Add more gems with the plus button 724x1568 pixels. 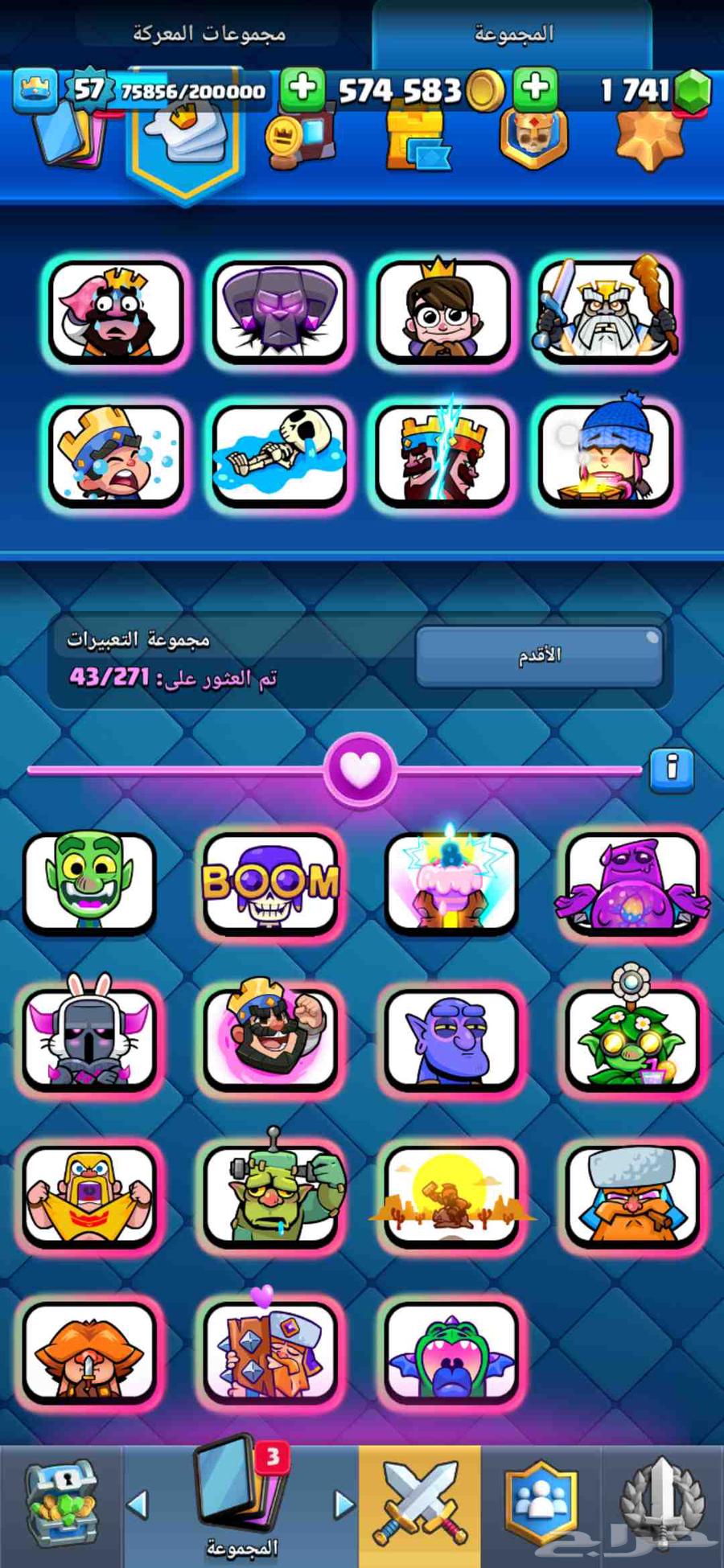[x=535, y=88]
